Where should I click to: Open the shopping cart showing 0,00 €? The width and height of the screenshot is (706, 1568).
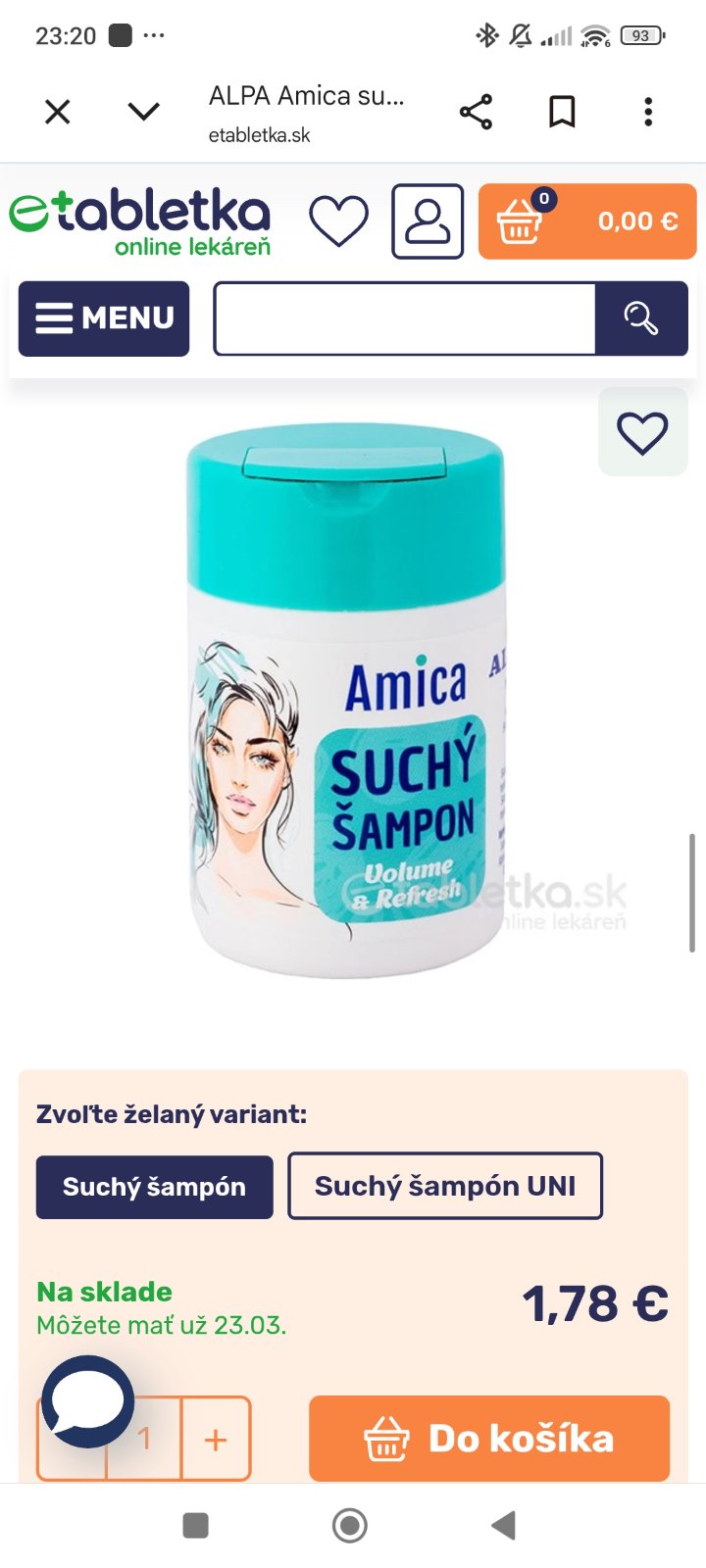tap(586, 221)
